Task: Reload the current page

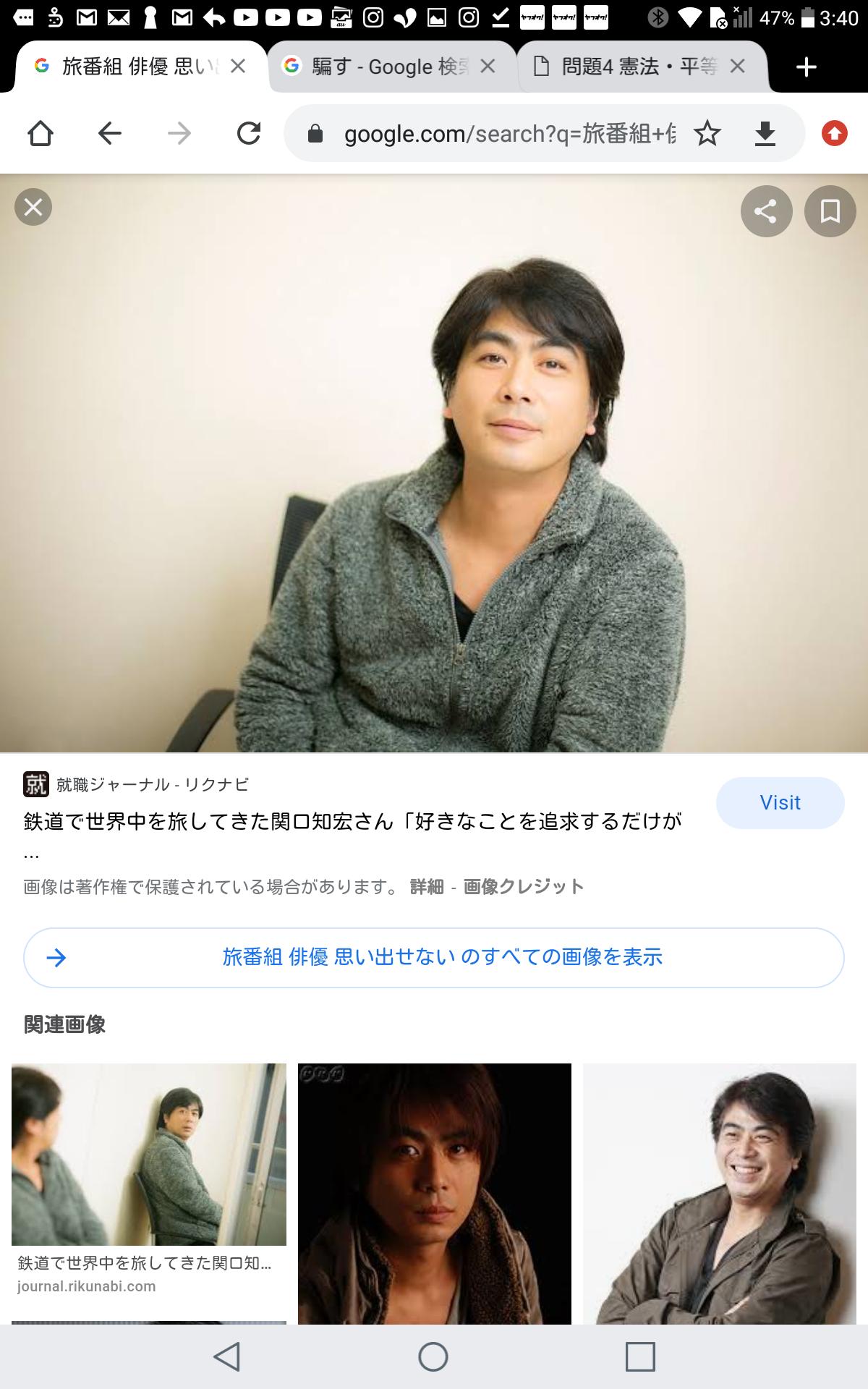Action: coord(249,133)
